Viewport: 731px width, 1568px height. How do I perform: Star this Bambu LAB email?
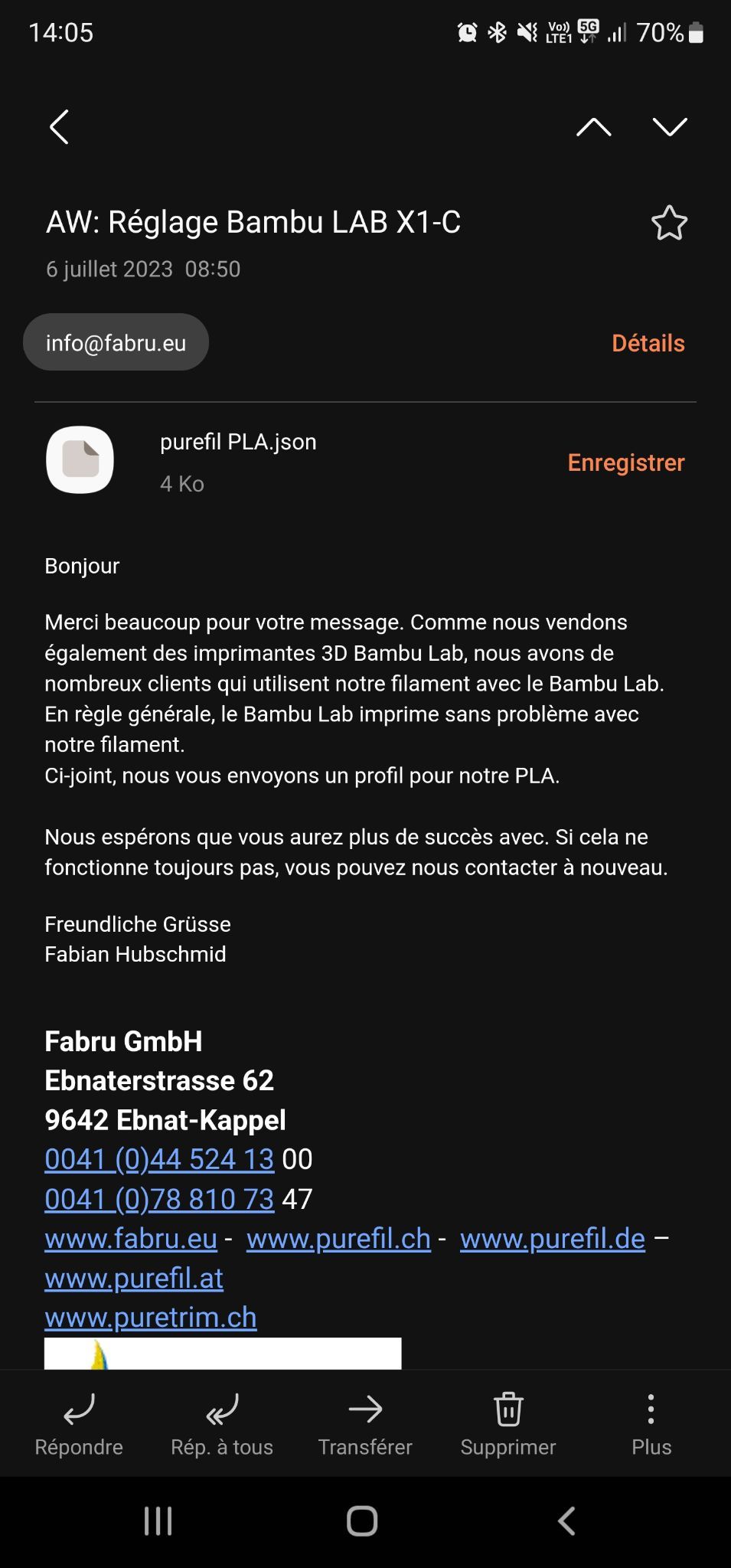[669, 223]
